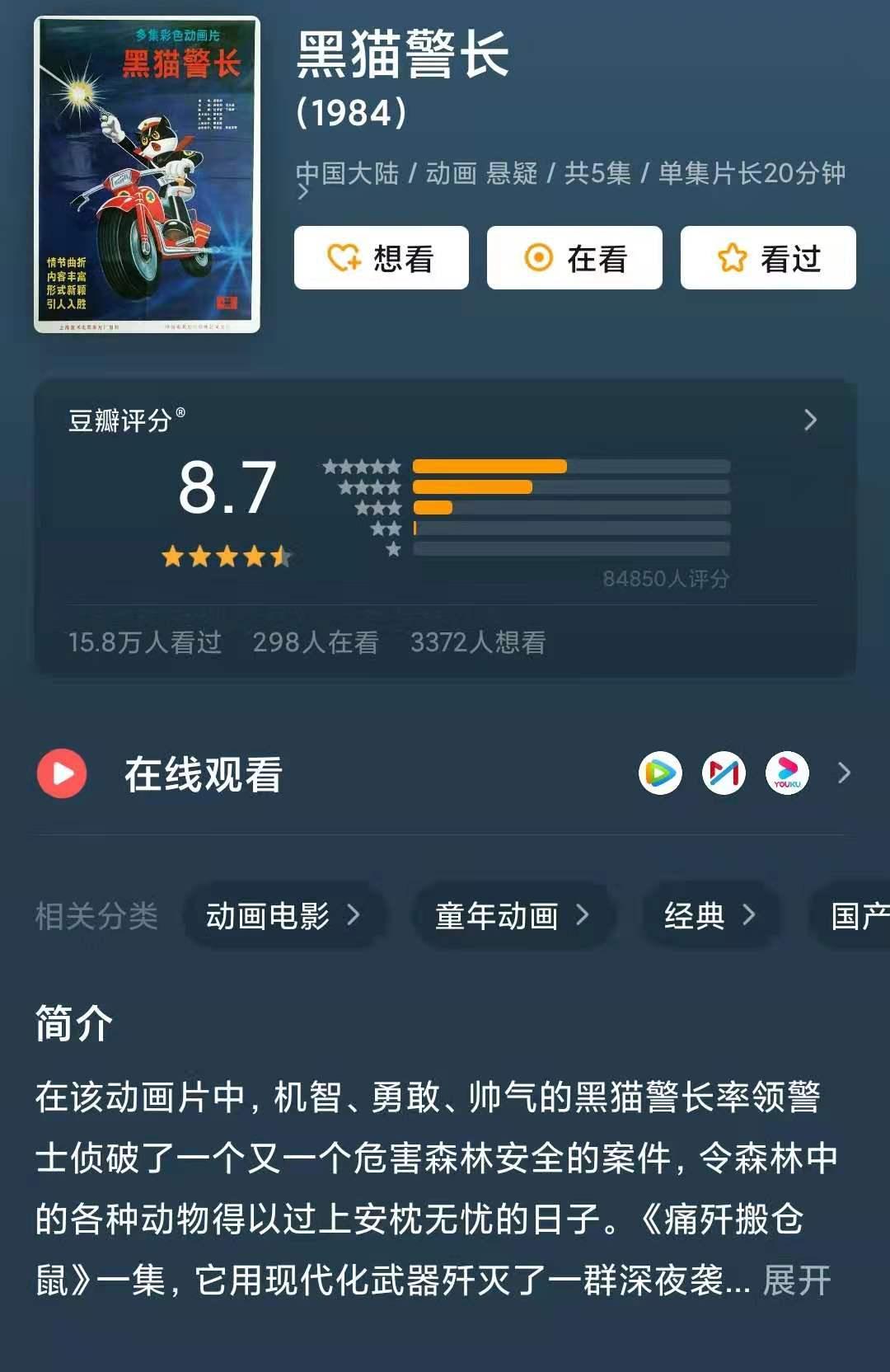The image size is (890, 1372).
Task: Mark the show as 想看
Action: click(381, 257)
